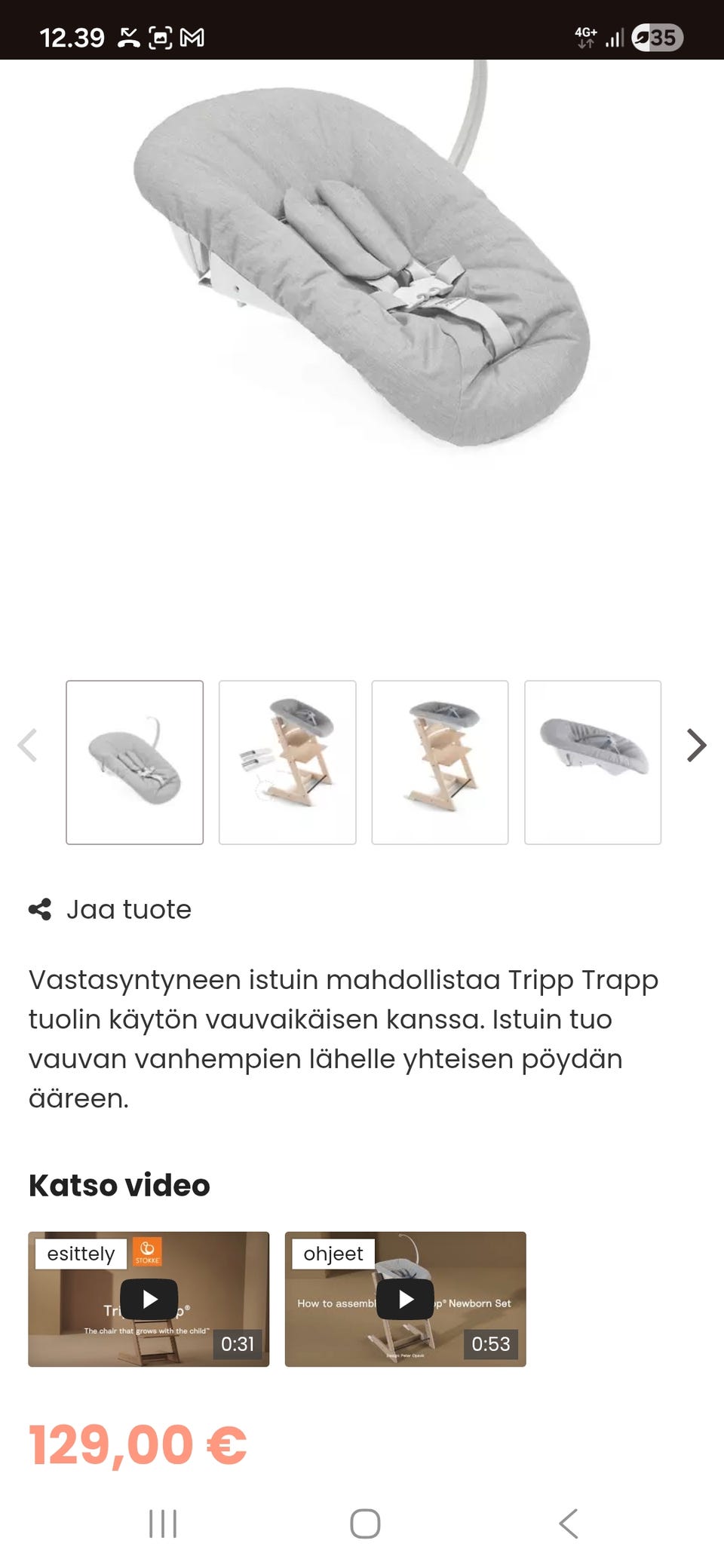Show the previous product thumbnails
The image size is (724, 1568).
coord(27,746)
